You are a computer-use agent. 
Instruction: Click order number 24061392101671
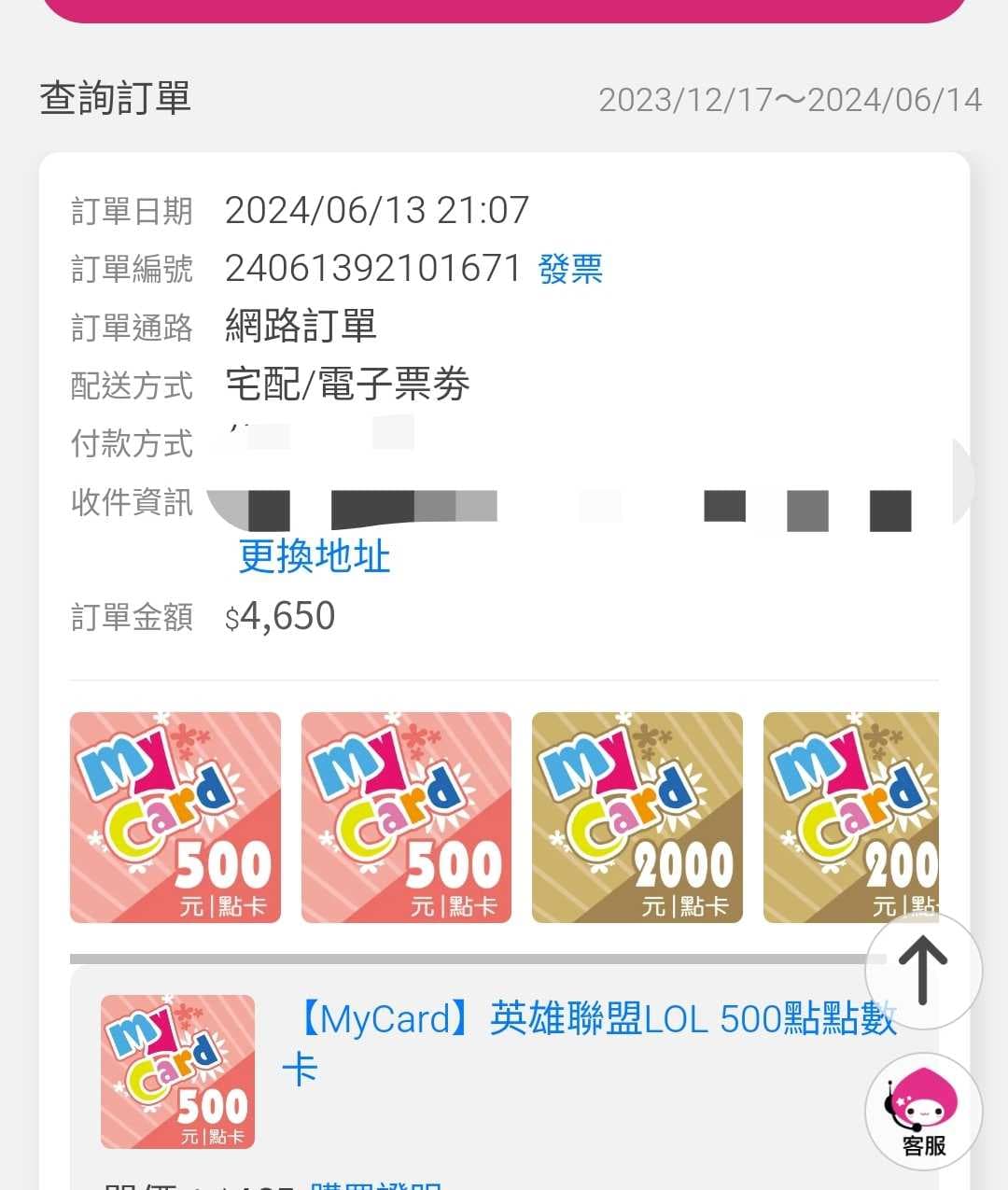[x=373, y=268]
